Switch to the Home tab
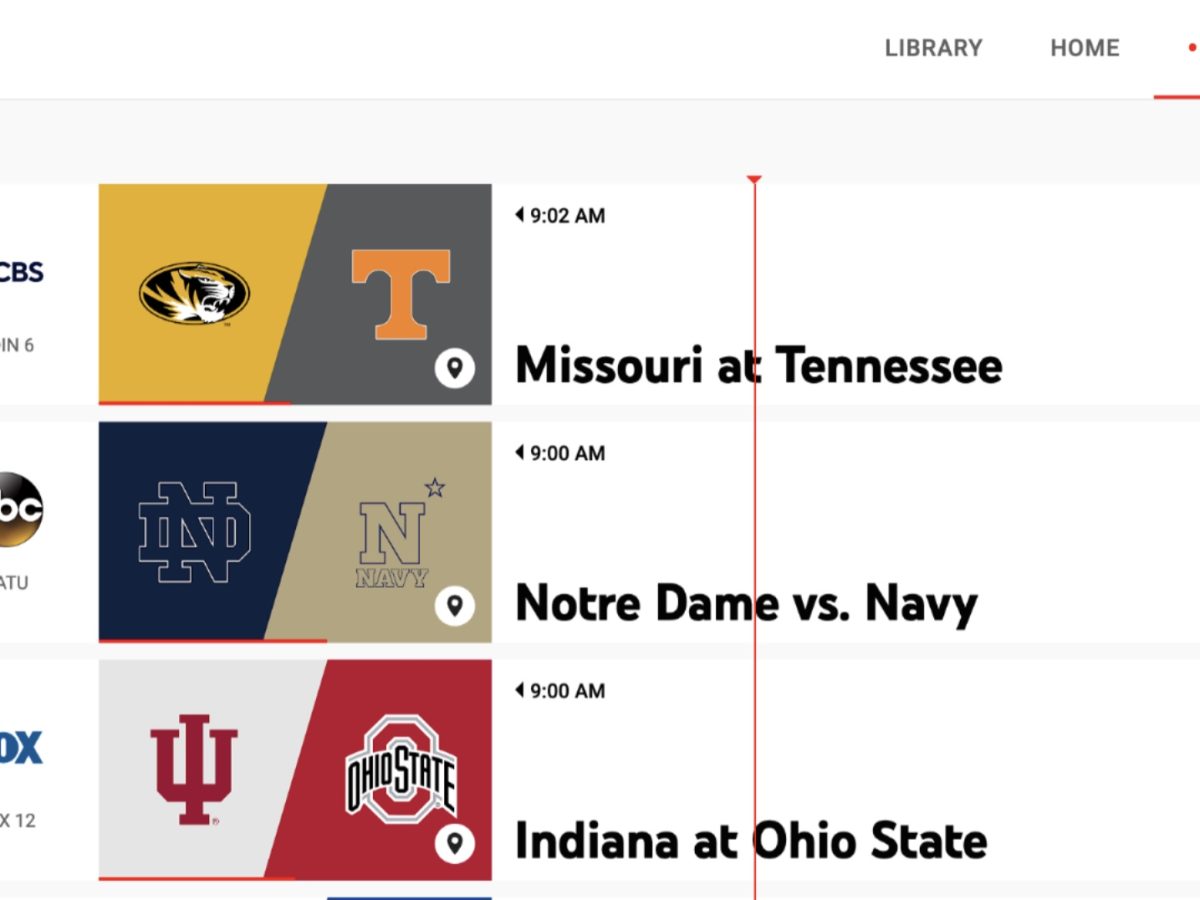 coord(1084,48)
